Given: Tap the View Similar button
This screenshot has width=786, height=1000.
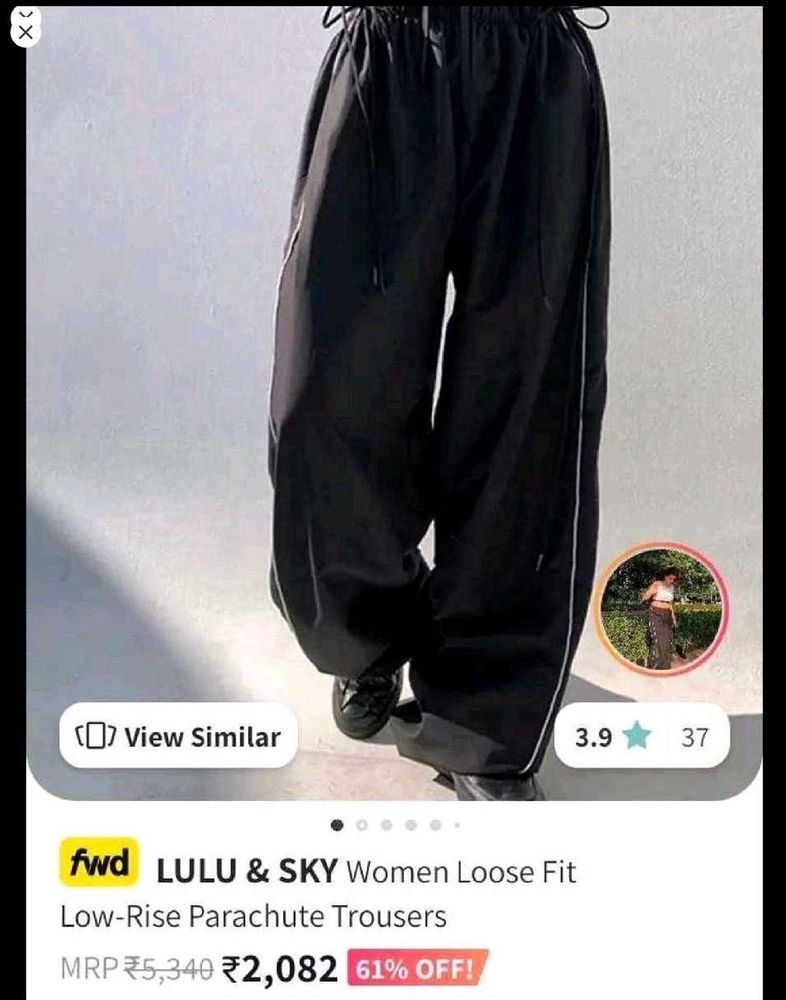Looking at the screenshot, I should (x=178, y=737).
